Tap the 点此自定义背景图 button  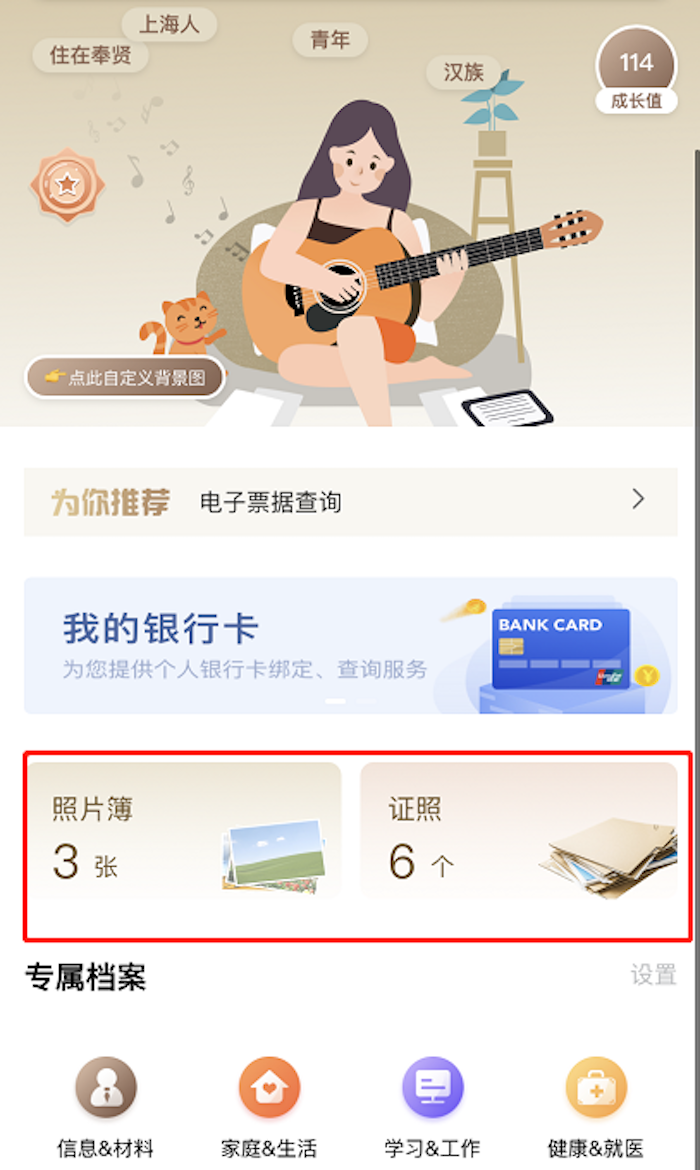125,378
